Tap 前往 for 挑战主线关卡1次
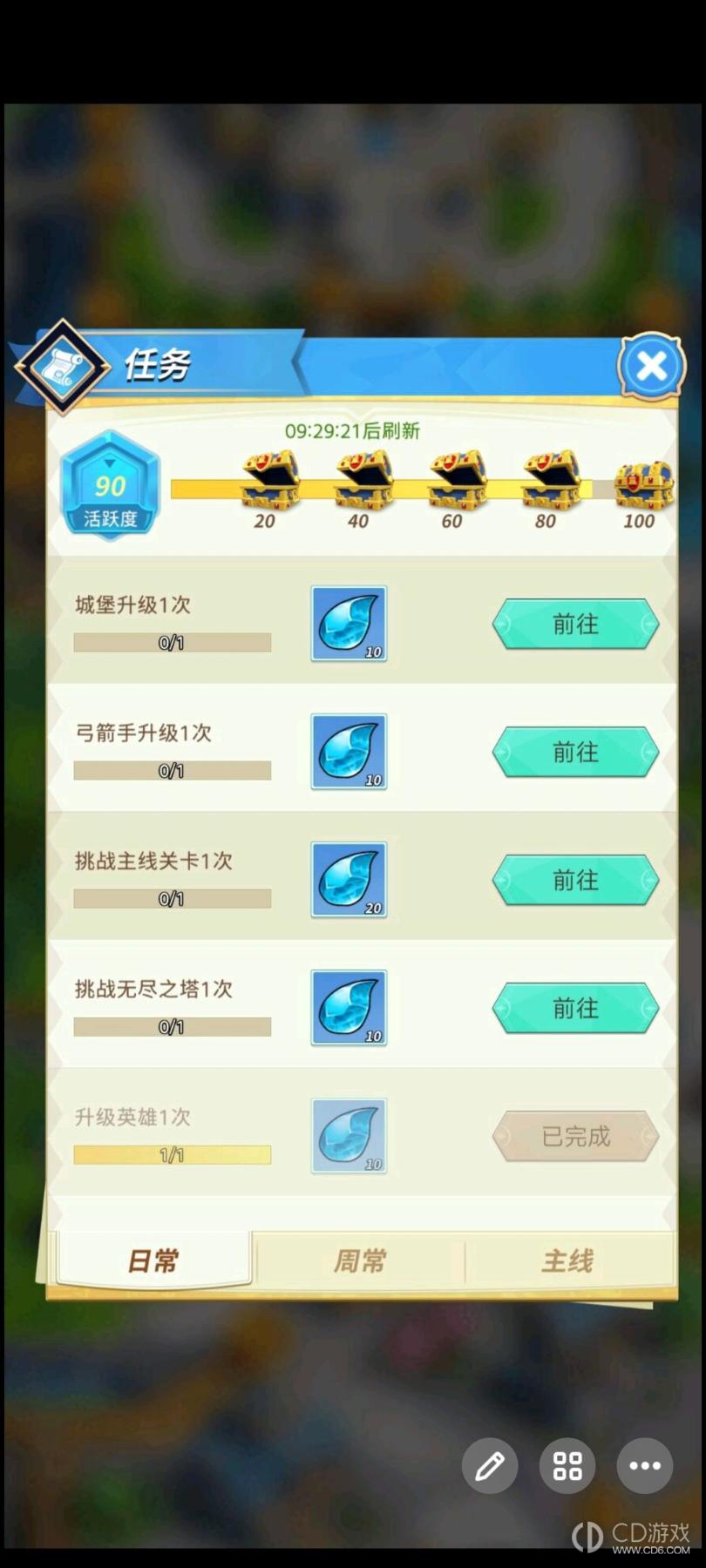This screenshot has height=1568, width=706. (575, 880)
